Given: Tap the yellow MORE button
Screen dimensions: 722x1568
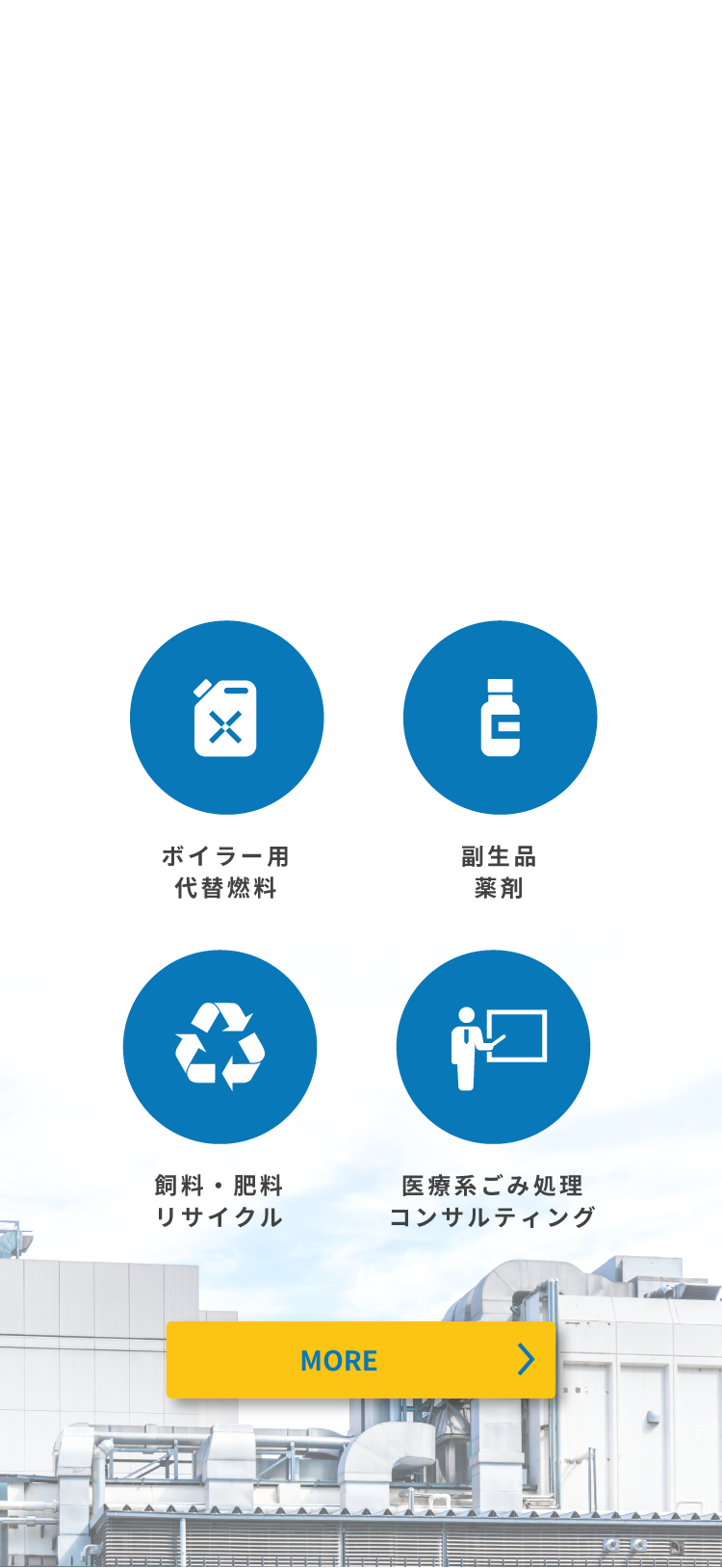Looking at the screenshot, I should coord(361,1359).
